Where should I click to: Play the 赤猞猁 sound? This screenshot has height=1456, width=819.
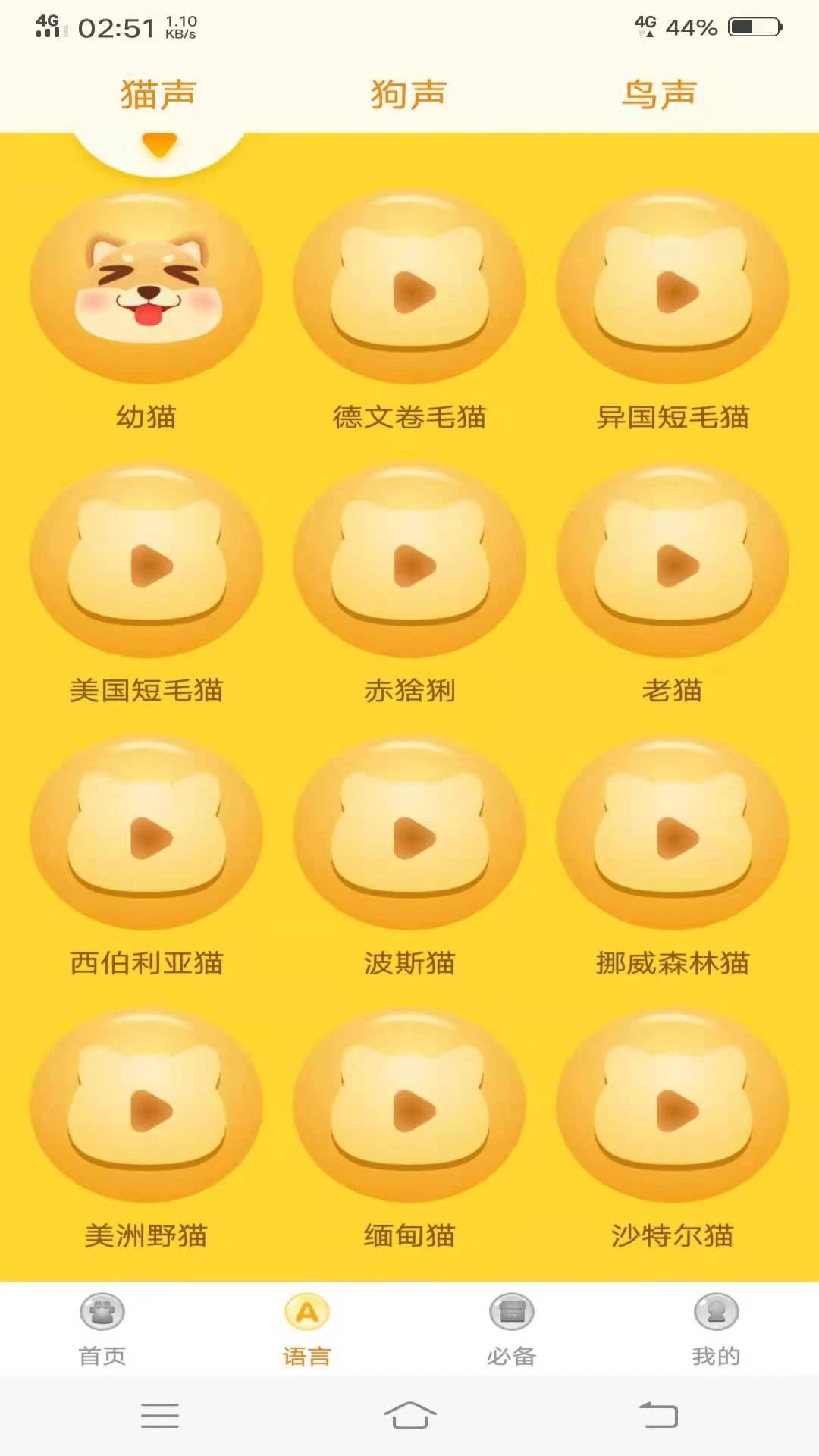409,561
